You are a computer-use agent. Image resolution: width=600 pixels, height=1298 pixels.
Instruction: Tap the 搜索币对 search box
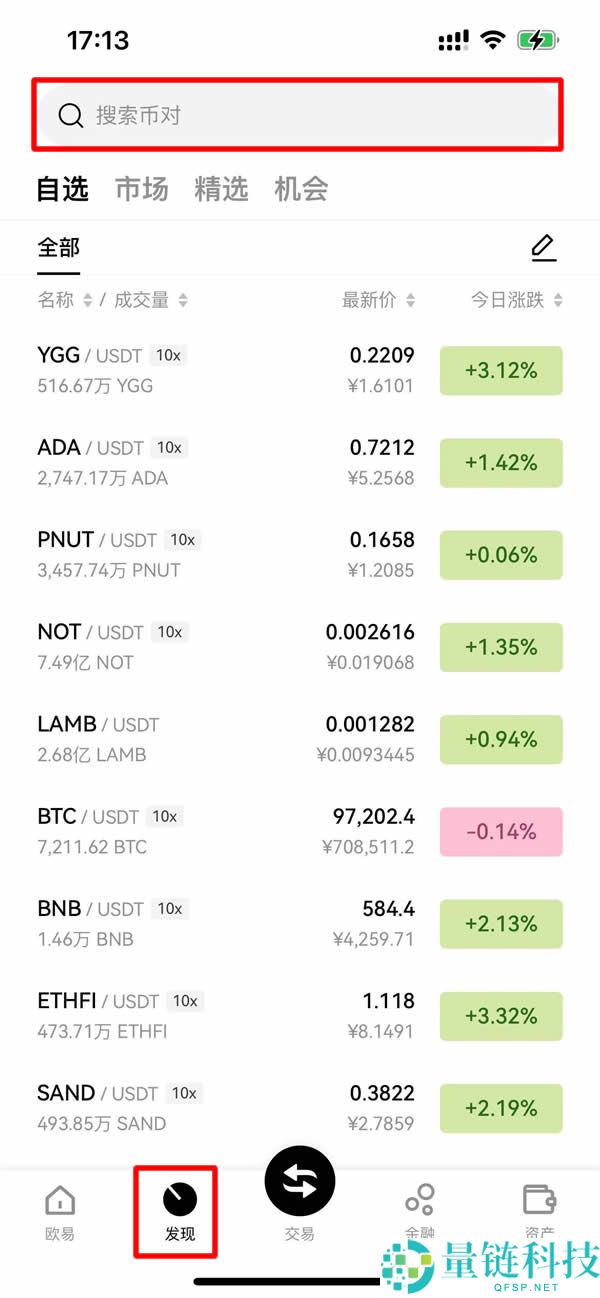[x=297, y=115]
